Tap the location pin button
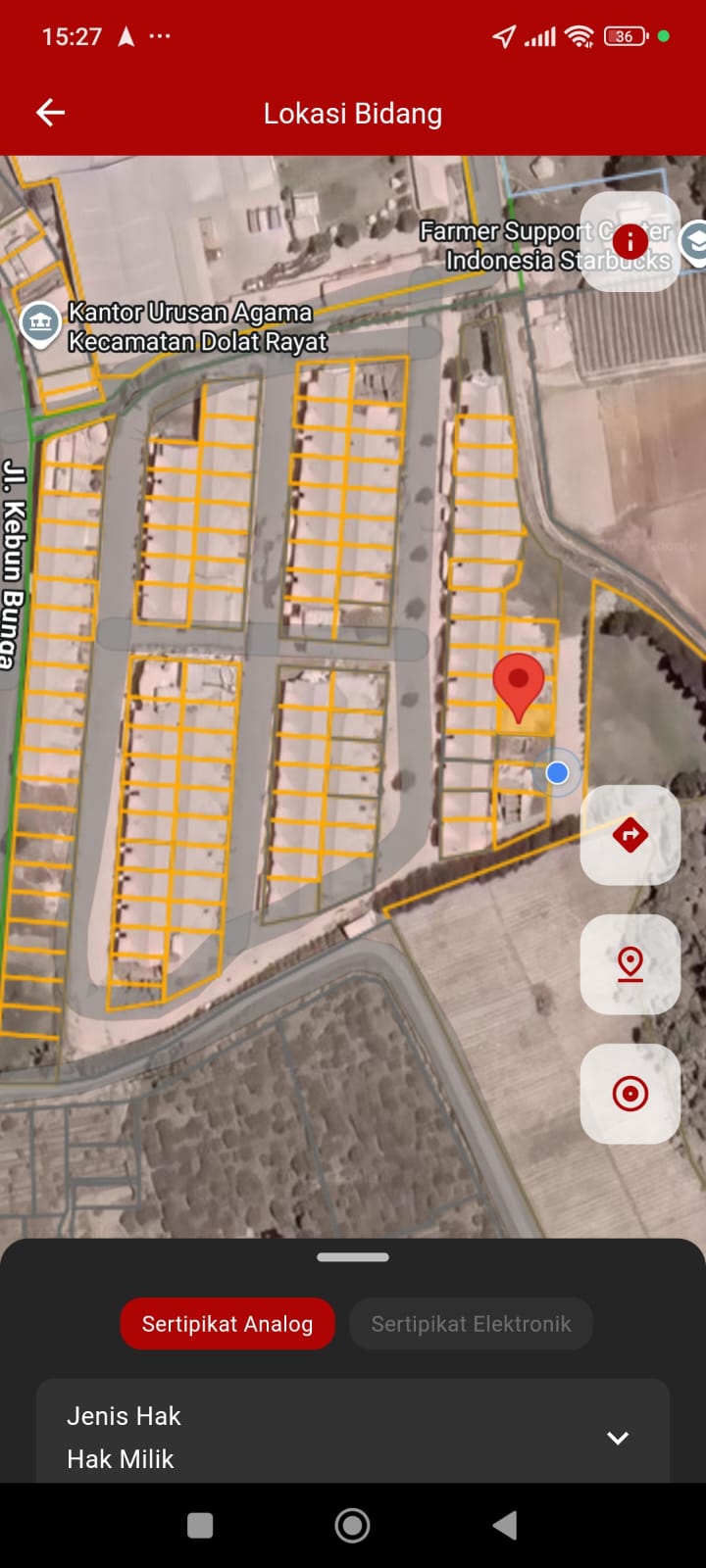Image resolution: width=706 pixels, height=1568 pixels. pos(630,964)
